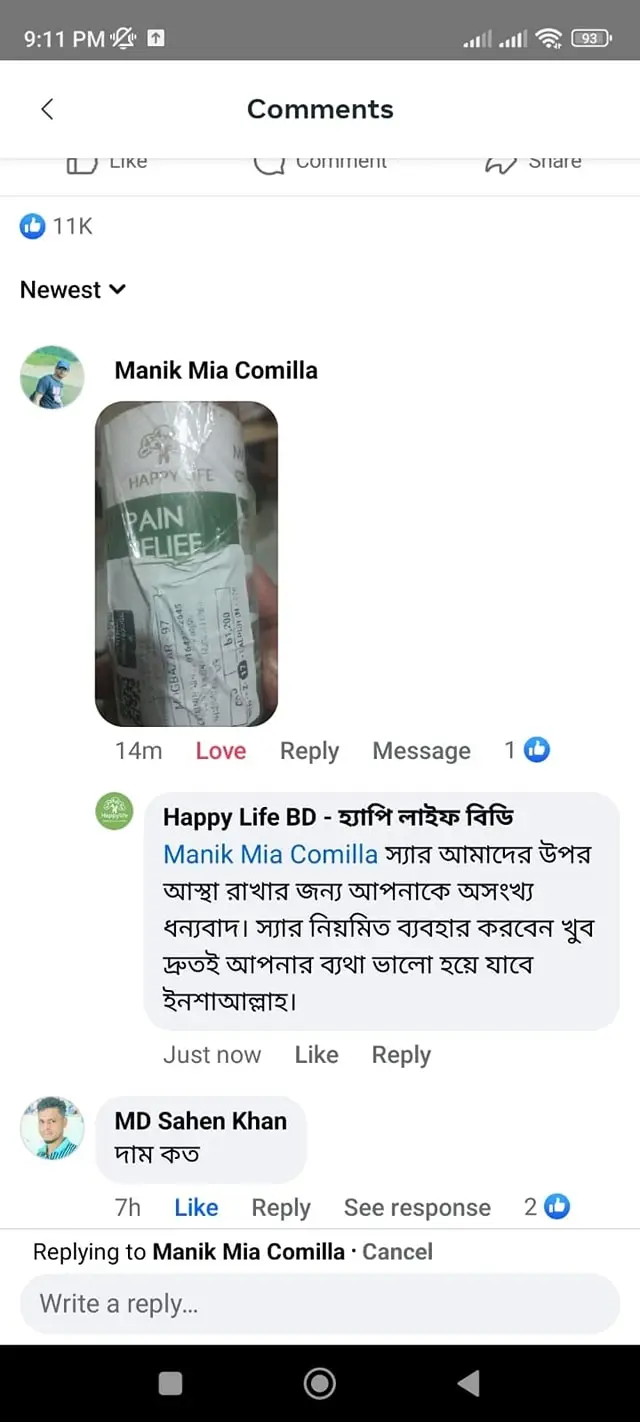Open MD Sahen Khan's profile picture
640x1422 pixels.
pos(52,1127)
